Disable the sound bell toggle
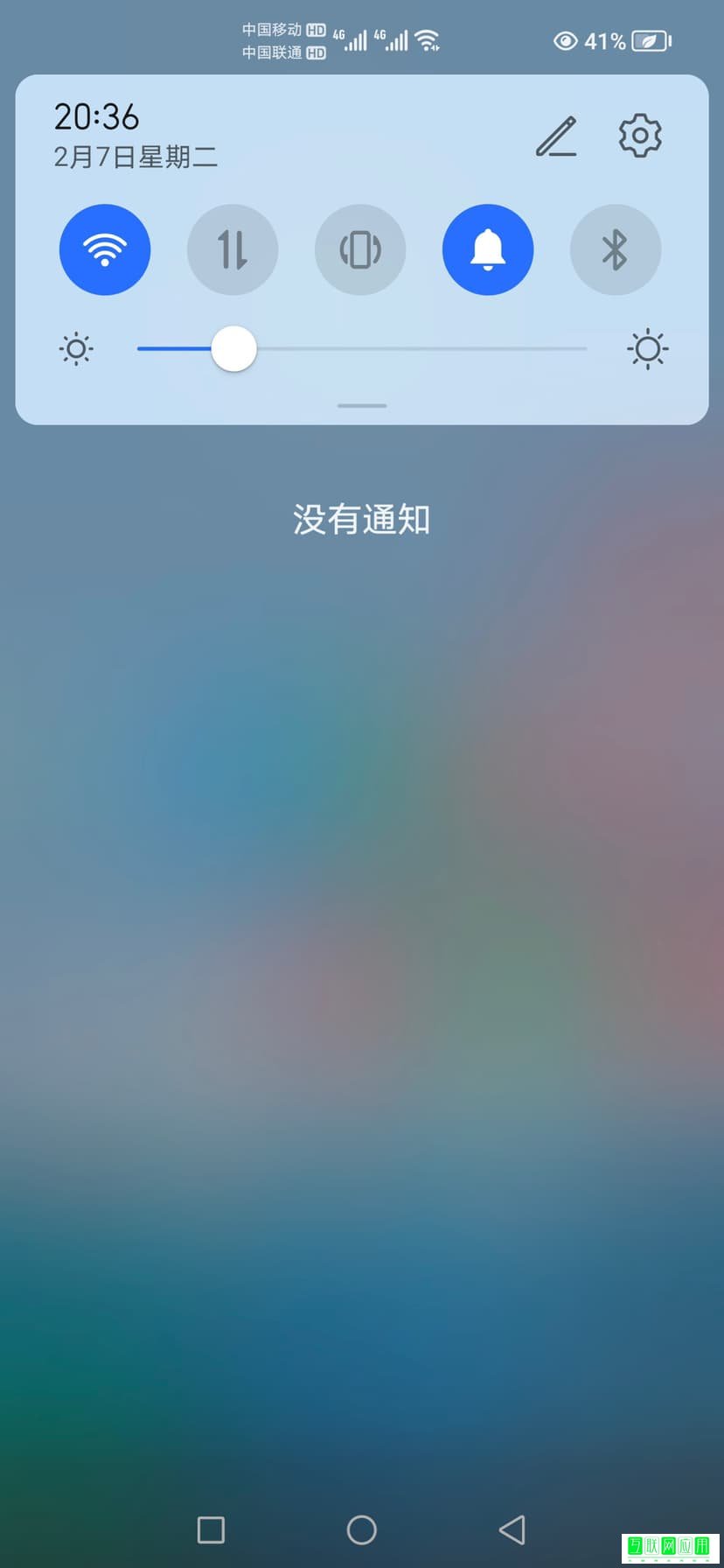 (x=488, y=249)
